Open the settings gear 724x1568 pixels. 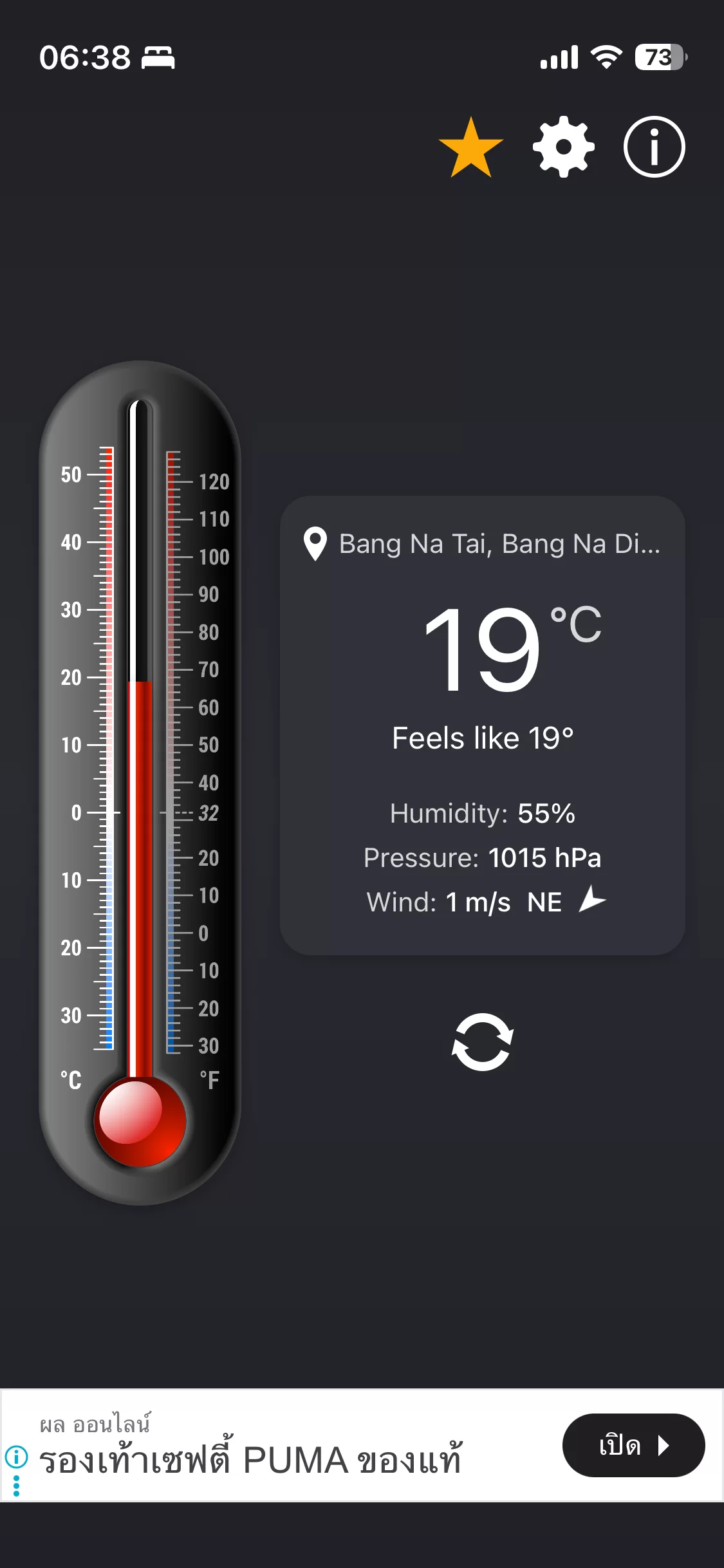coord(564,147)
